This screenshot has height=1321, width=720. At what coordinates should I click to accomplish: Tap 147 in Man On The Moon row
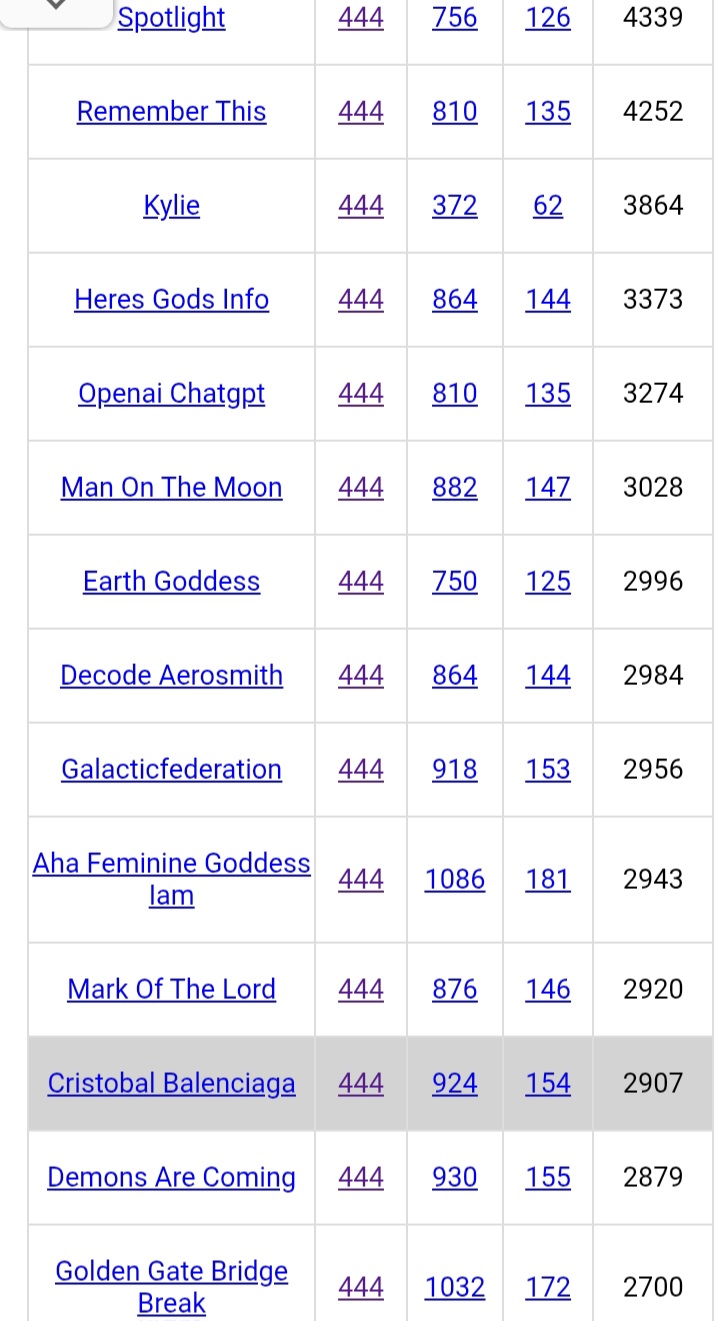pos(548,487)
